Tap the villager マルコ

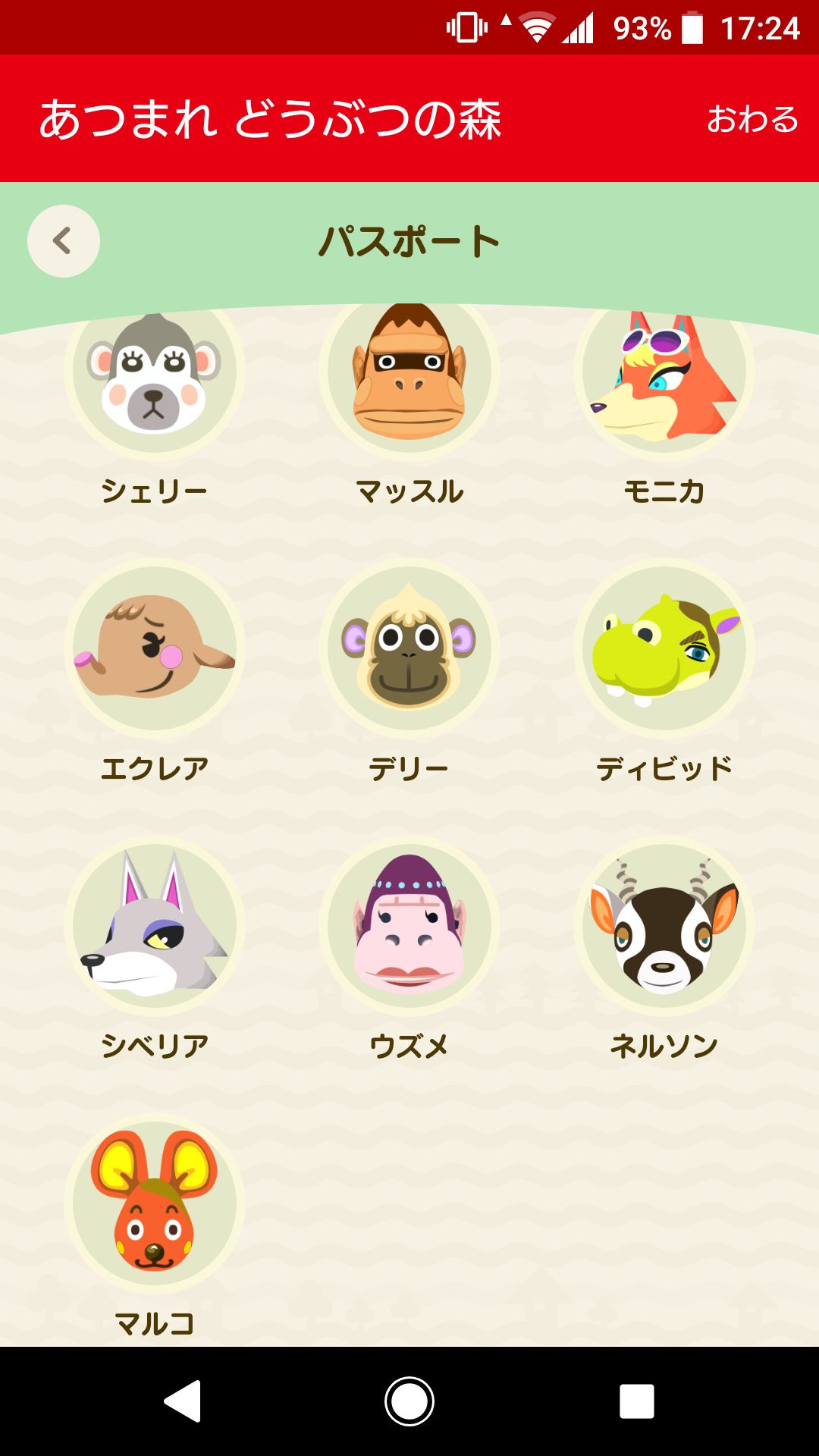pyautogui.click(x=155, y=1204)
